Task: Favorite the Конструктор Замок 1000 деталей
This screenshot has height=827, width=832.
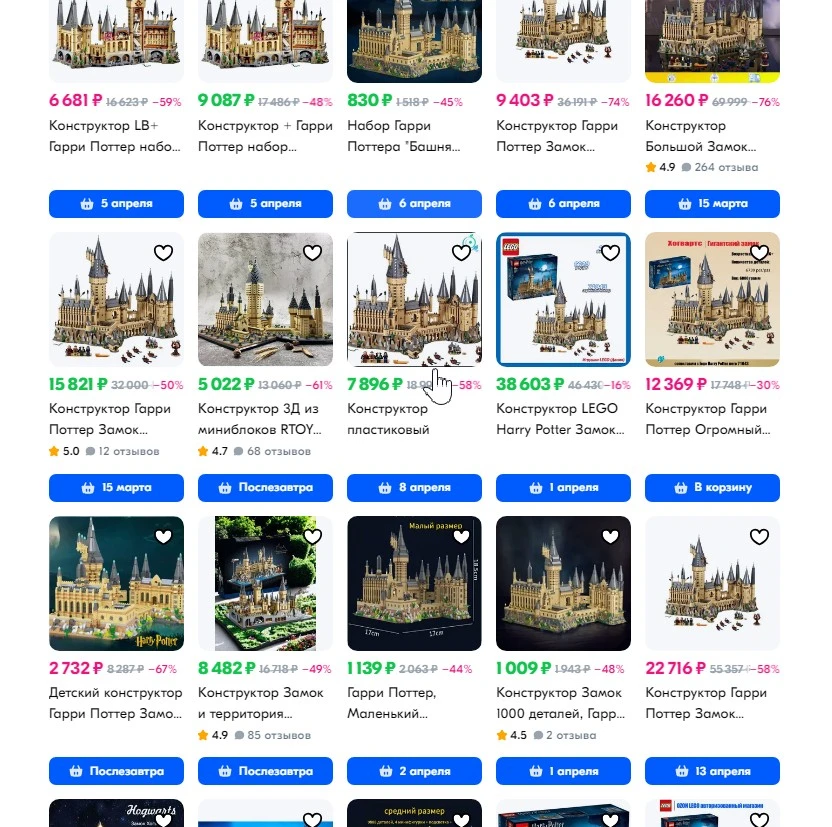Action: [x=610, y=537]
